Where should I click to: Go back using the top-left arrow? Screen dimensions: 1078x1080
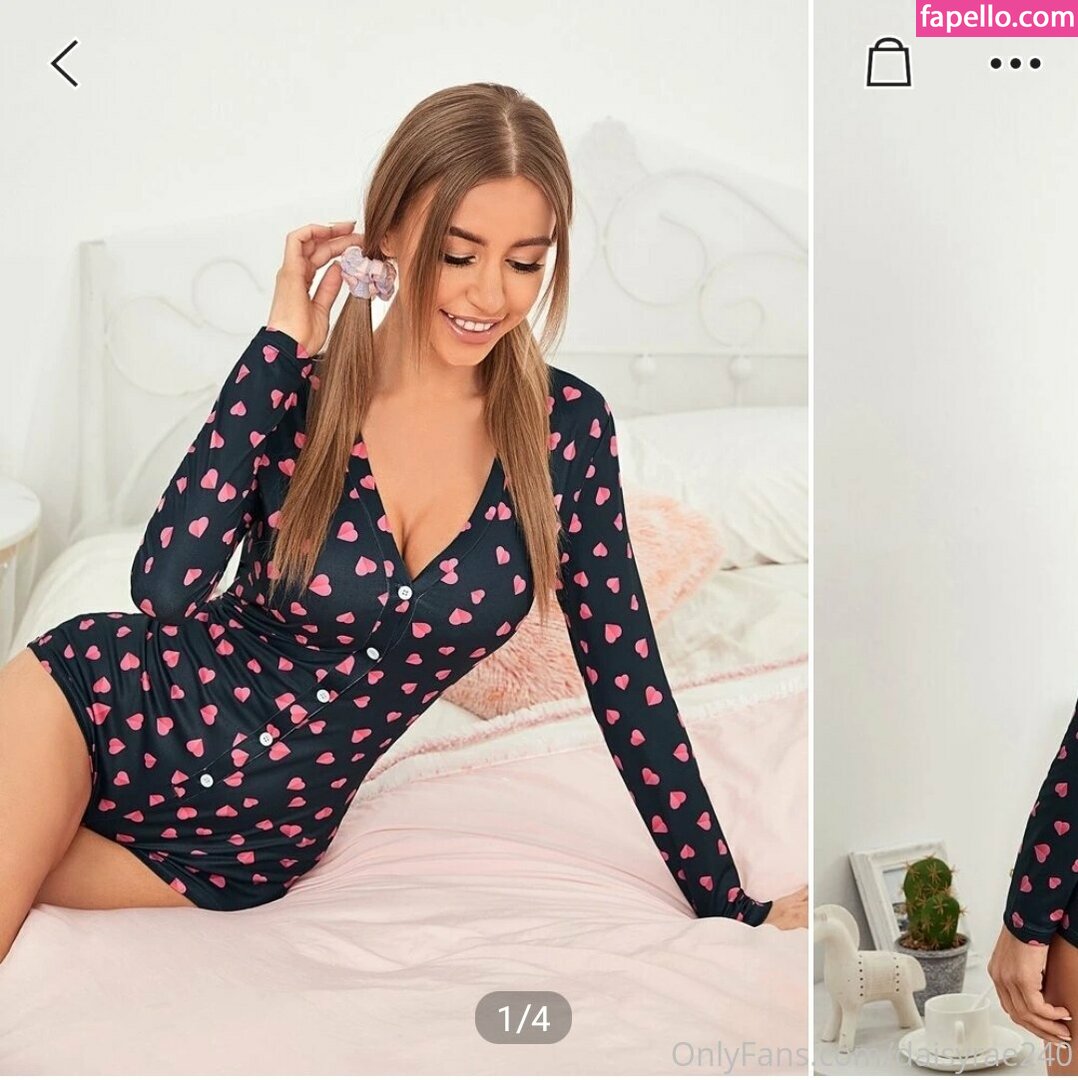[x=65, y=63]
